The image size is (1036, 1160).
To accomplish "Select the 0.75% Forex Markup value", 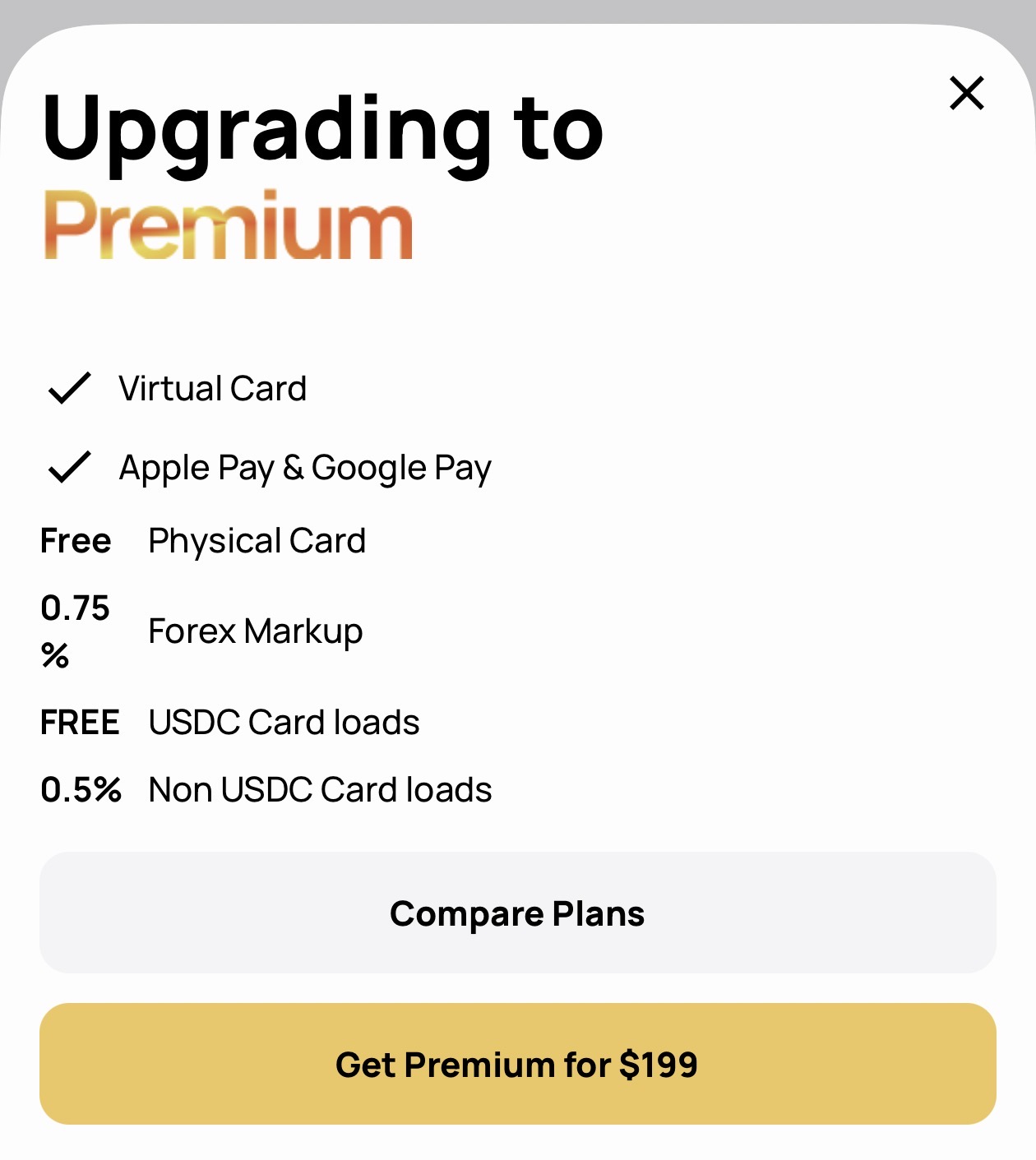I will click(x=76, y=631).
